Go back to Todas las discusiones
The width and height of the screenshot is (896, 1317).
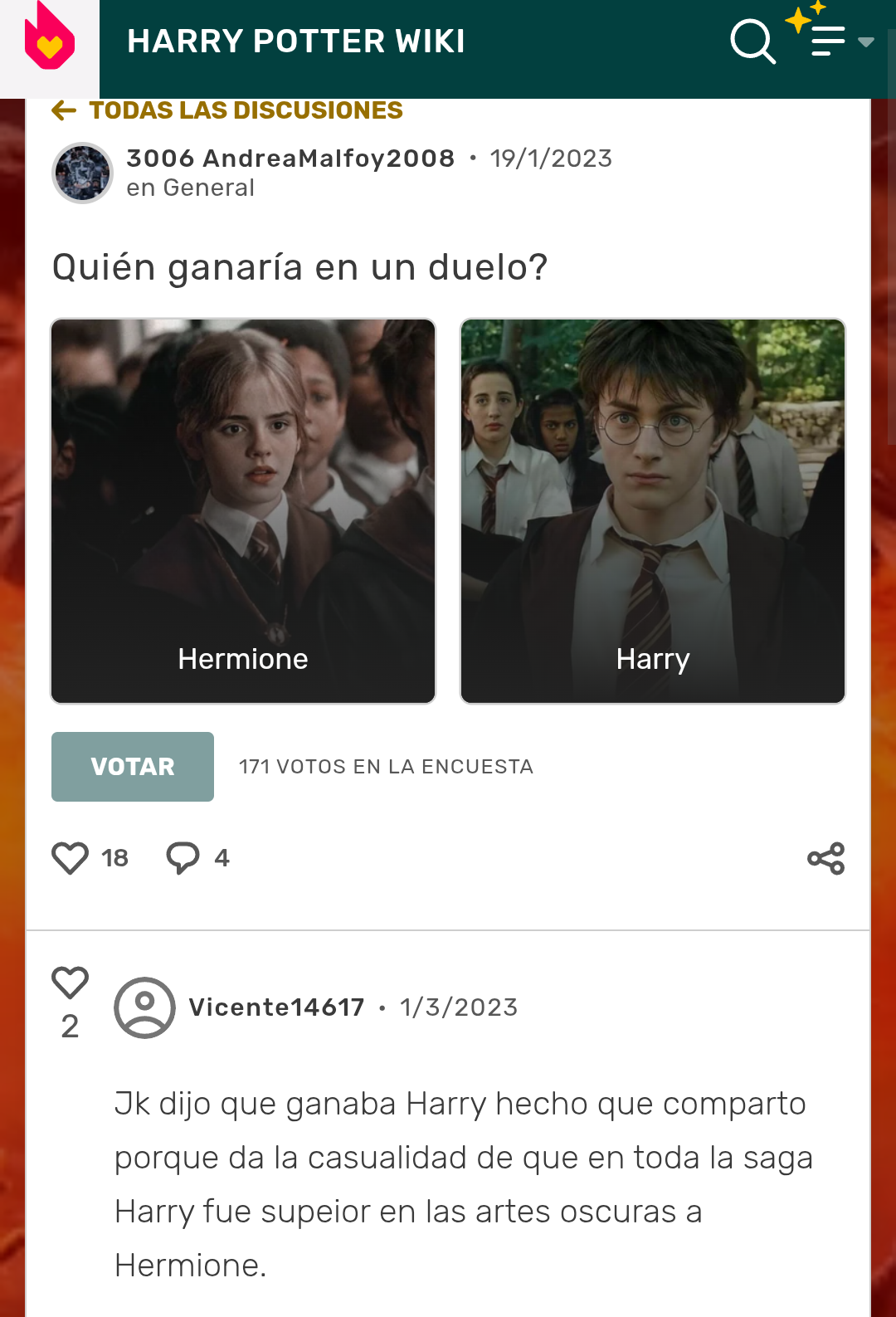click(226, 110)
